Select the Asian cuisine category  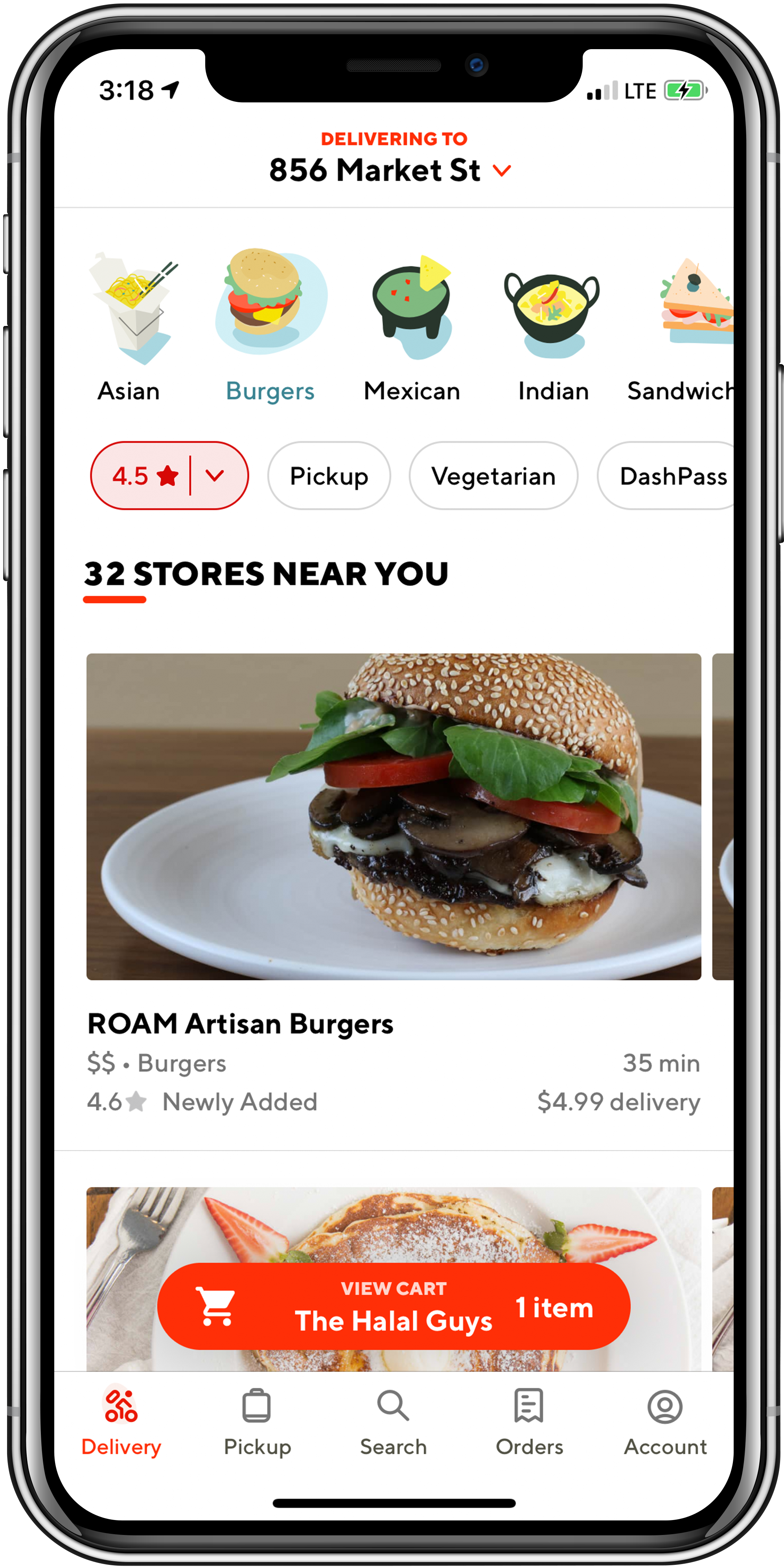coord(130,326)
